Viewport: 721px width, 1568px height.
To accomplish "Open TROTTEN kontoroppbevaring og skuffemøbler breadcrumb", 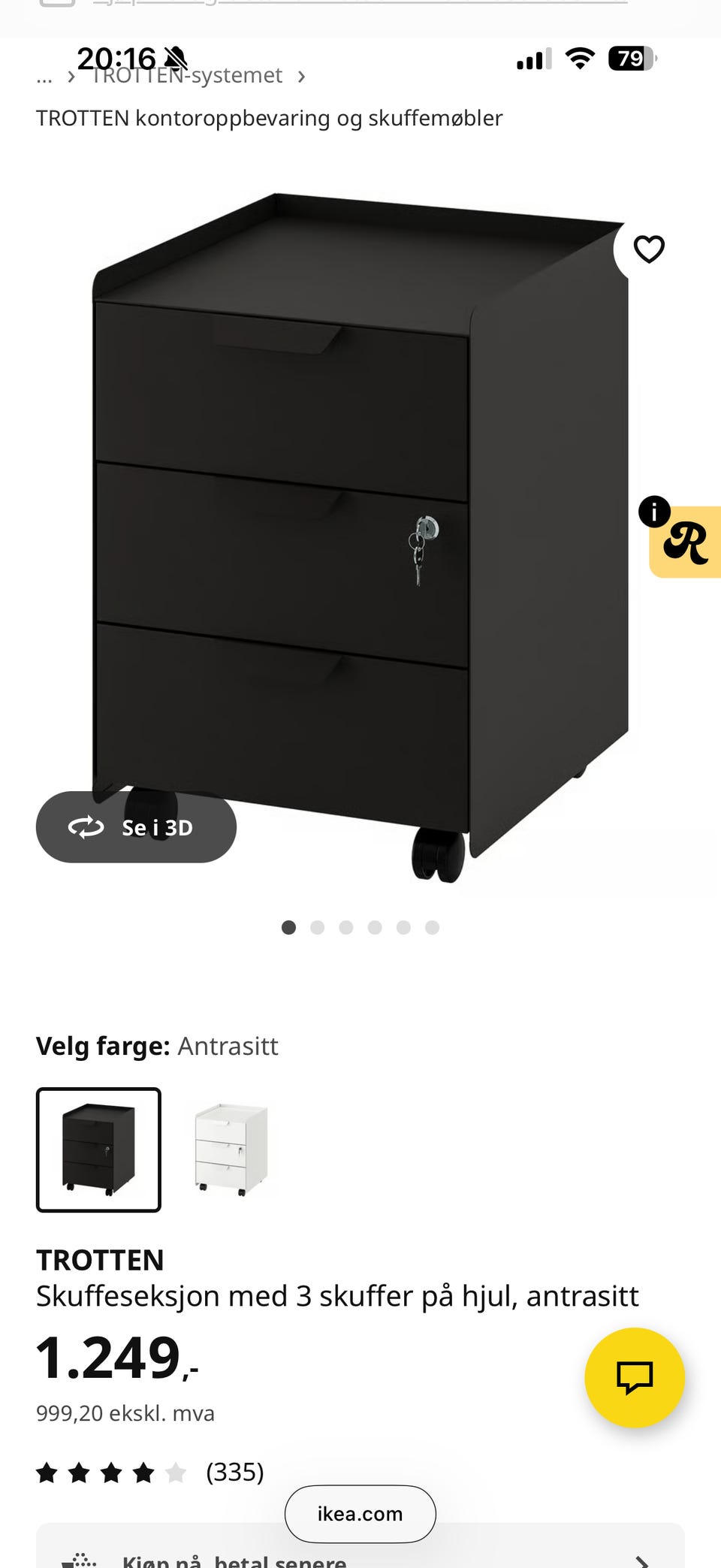I will pyautogui.click(x=269, y=118).
